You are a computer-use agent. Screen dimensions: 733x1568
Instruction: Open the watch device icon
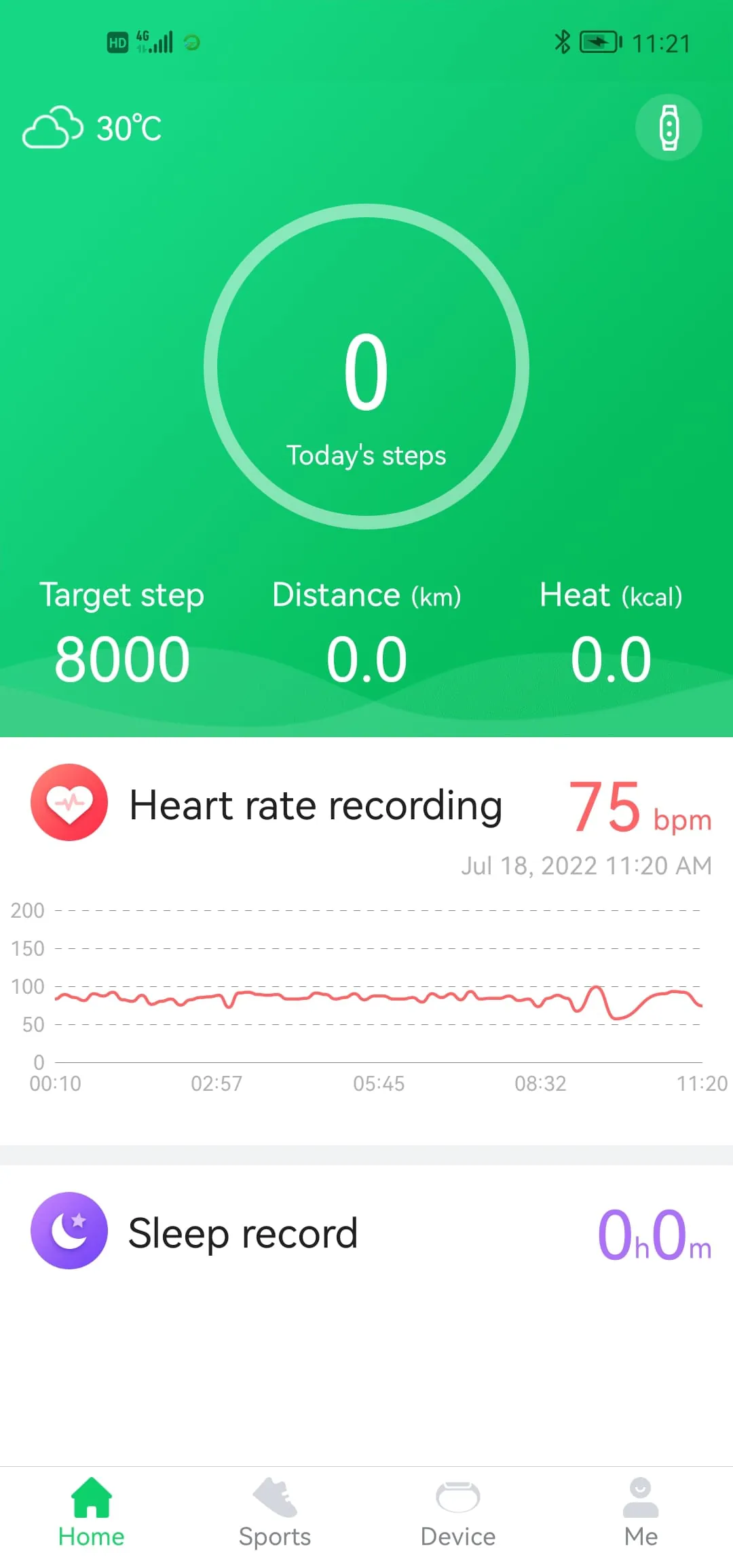(669, 128)
